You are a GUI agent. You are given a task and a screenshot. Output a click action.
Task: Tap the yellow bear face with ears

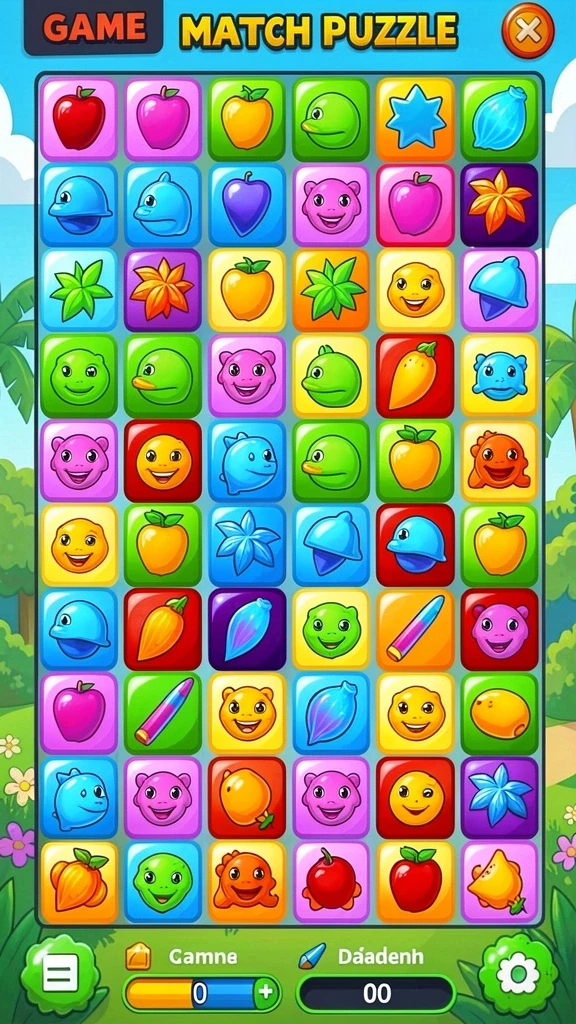tap(247, 713)
